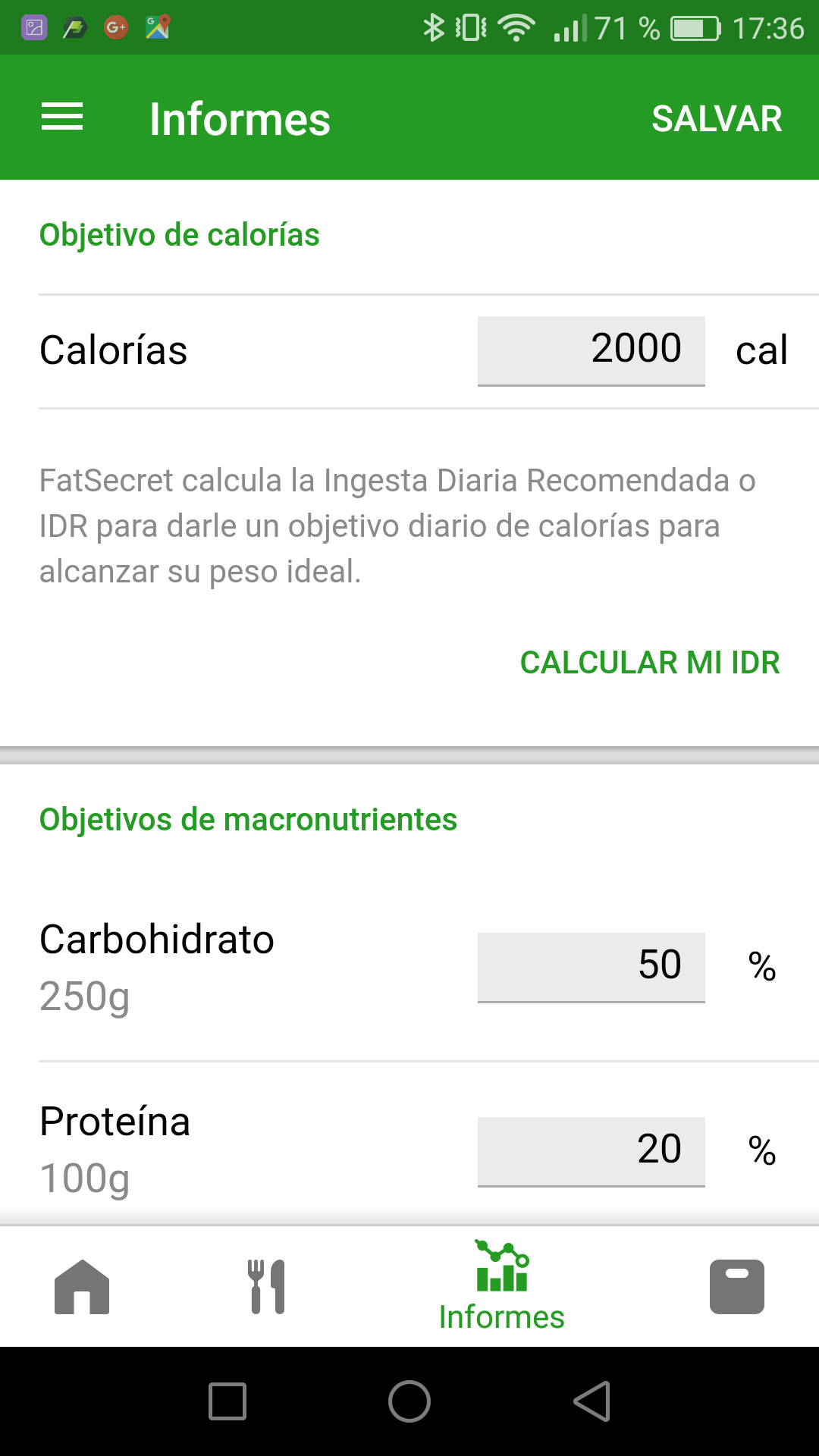This screenshot has width=819, height=1456.
Task: Open the food diary fork-and-knife tab
Action: (x=267, y=1287)
